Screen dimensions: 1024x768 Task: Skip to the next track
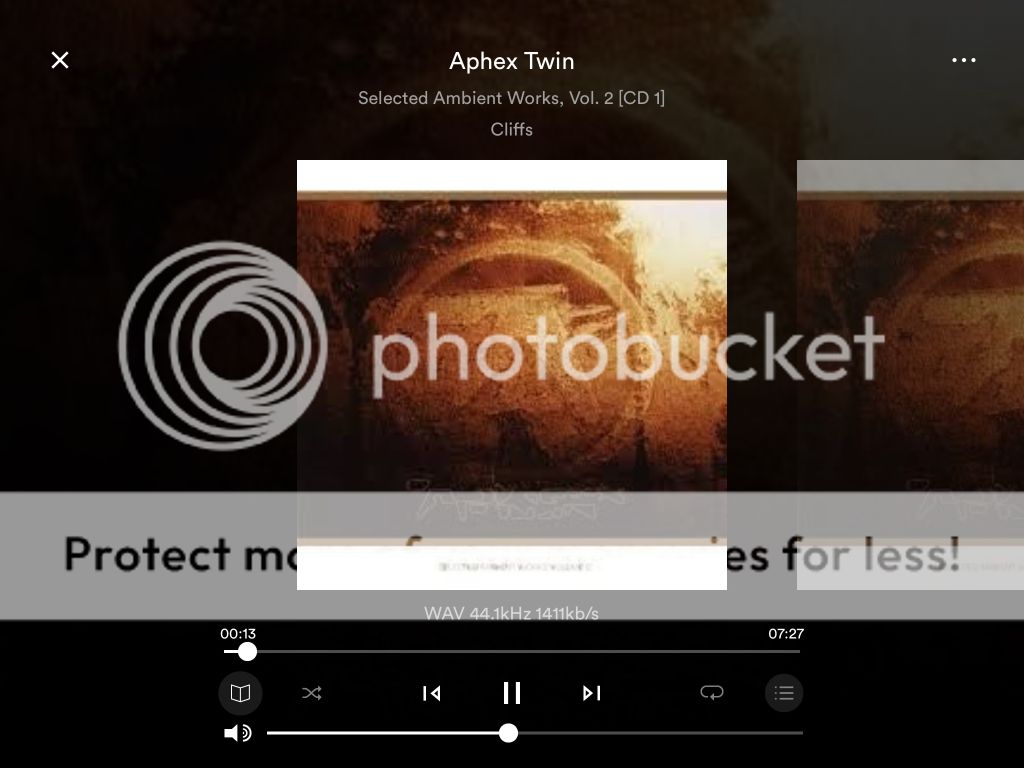(591, 693)
